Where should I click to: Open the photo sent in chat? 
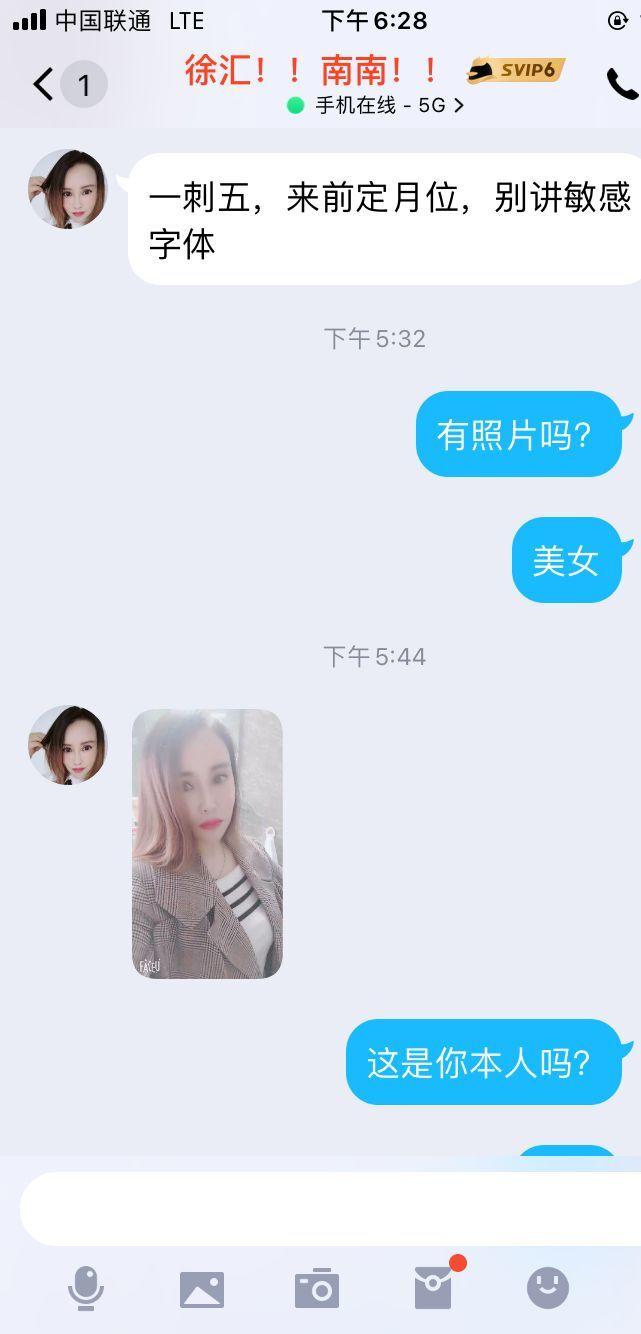(x=207, y=843)
